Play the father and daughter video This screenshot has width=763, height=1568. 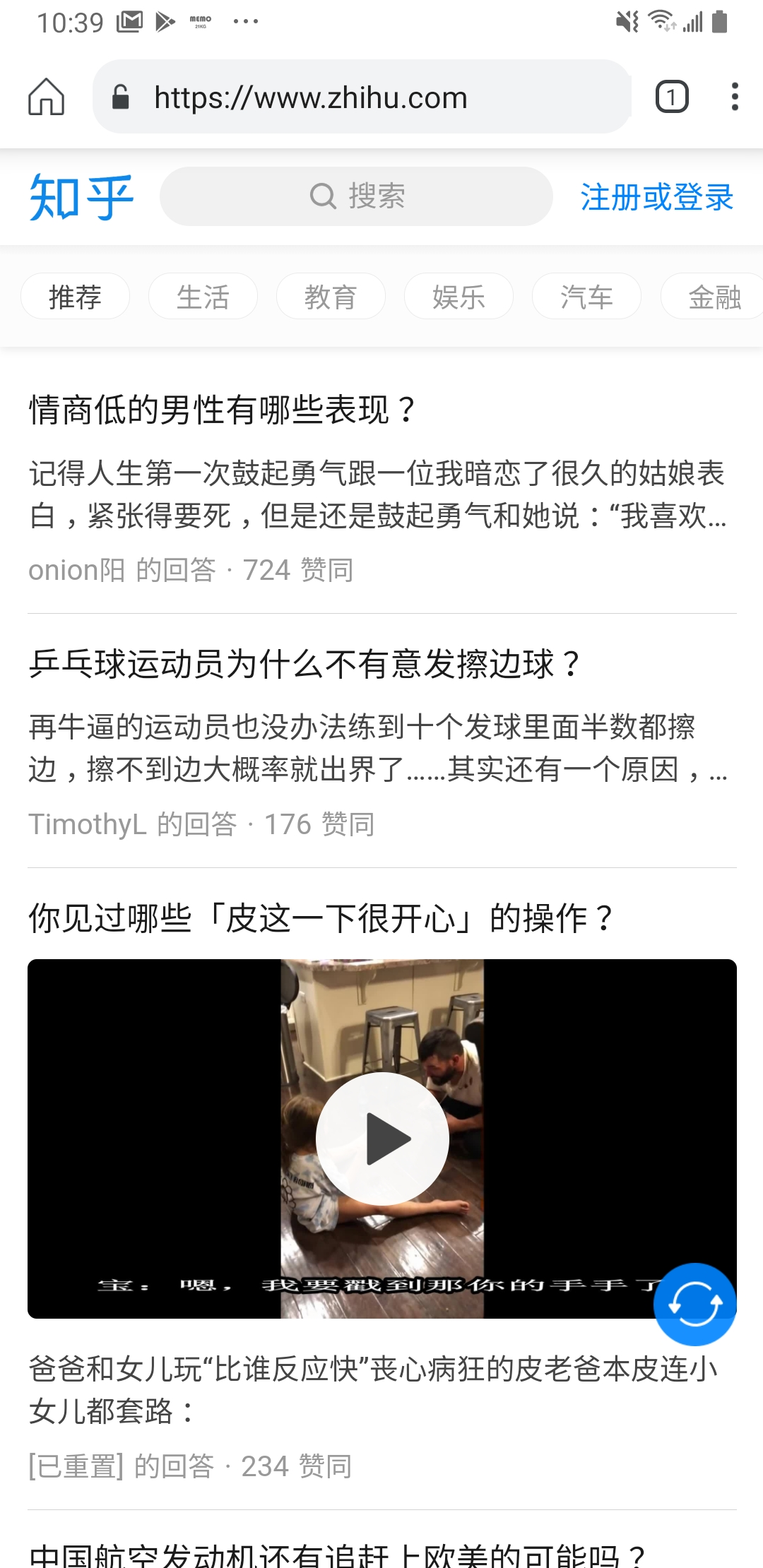pos(382,1139)
